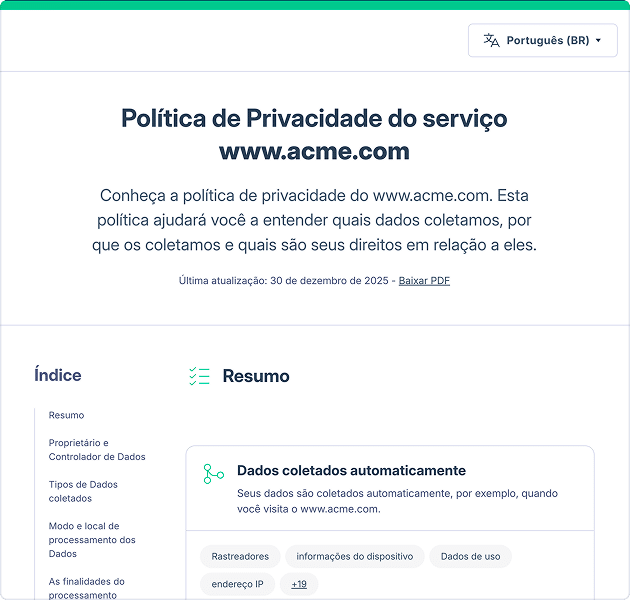Viewport: 630px width, 600px height.
Task: Tap the endereço IP chip
Action: coord(238,584)
